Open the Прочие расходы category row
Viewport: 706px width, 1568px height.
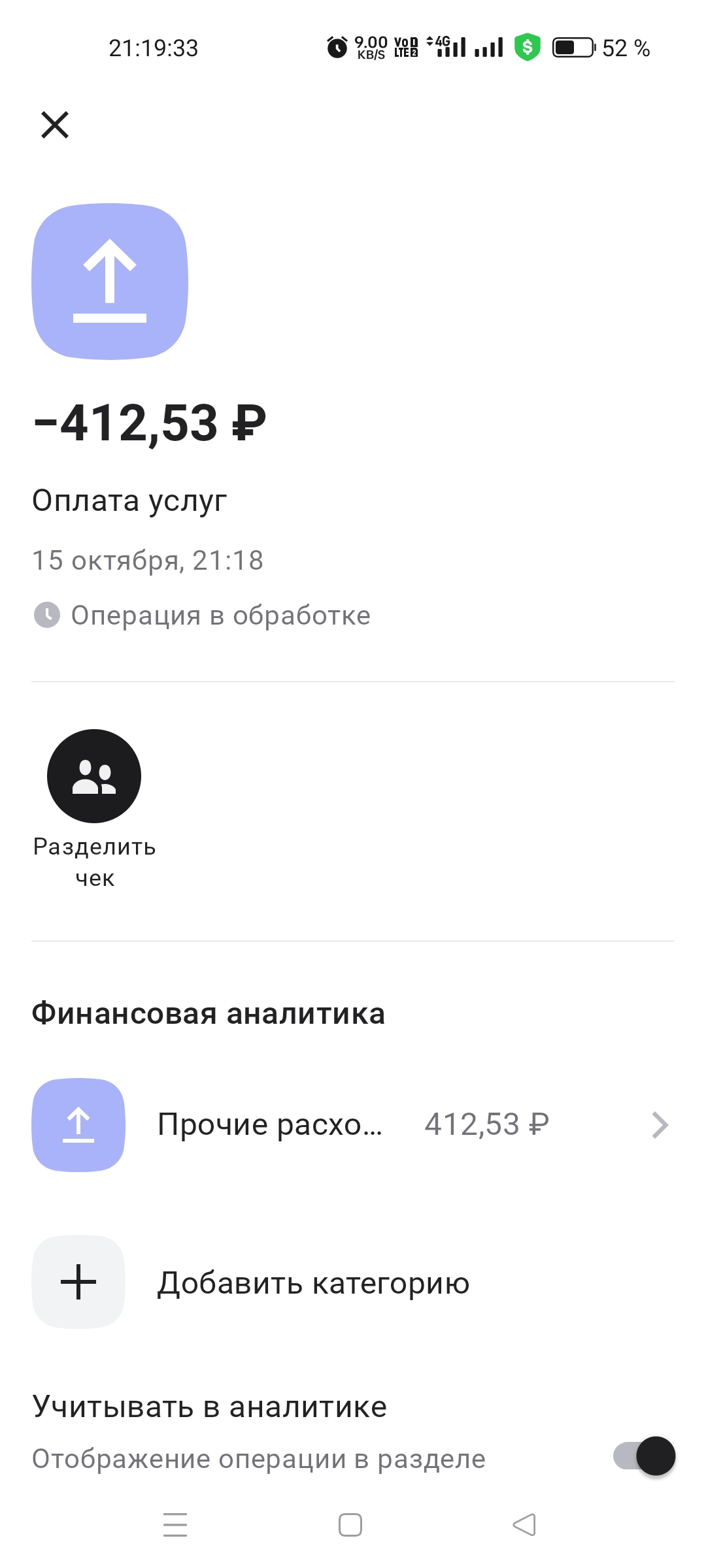point(353,1125)
